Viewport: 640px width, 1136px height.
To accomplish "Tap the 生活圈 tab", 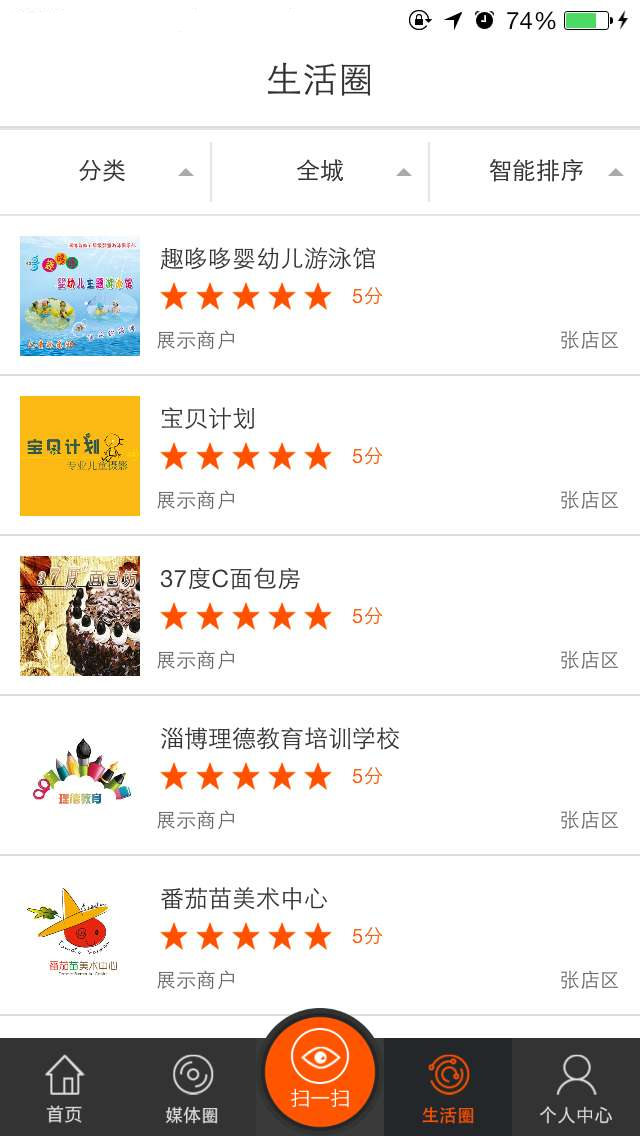I will pyautogui.click(x=448, y=1088).
